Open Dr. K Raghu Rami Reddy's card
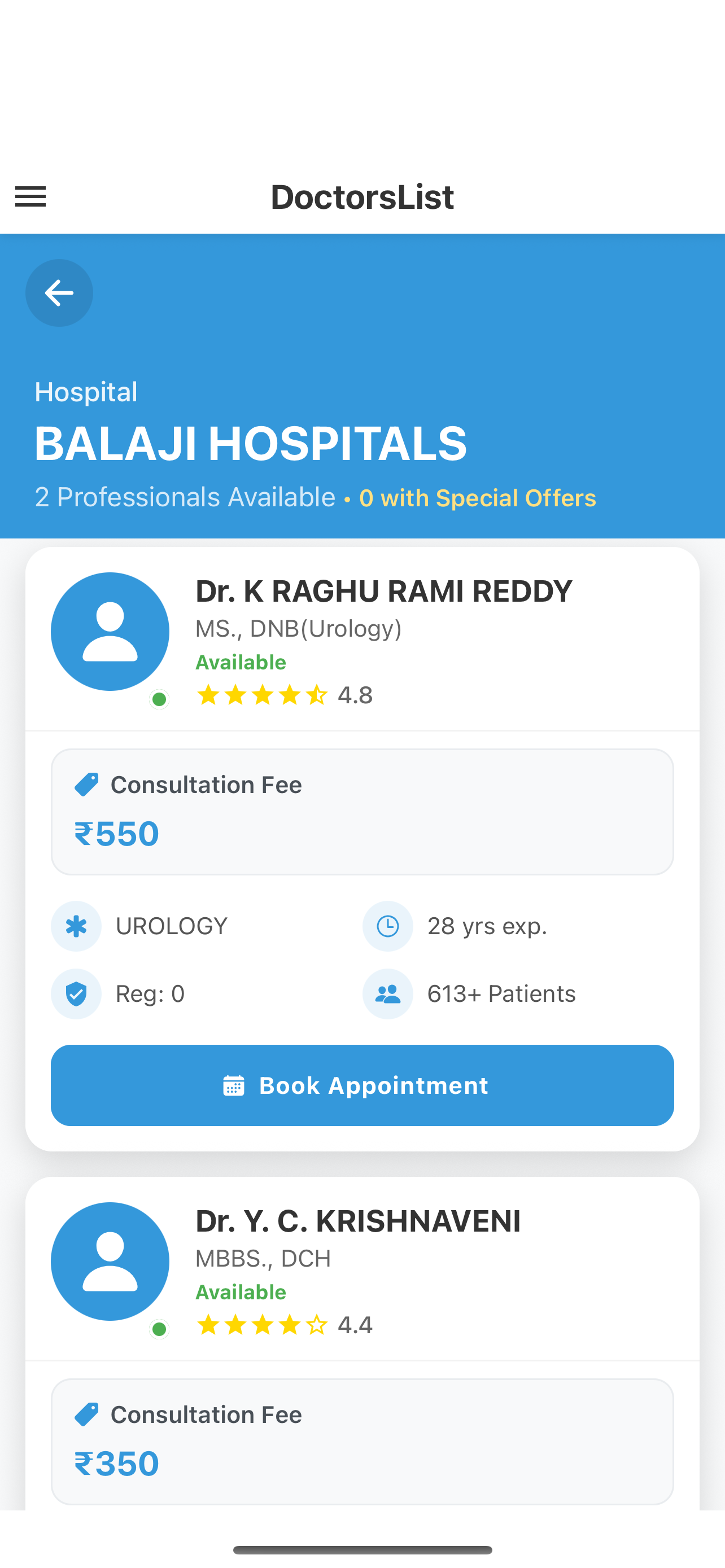The width and height of the screenshot is (725, 1568). pyautogui.click(x=382, y=592)
